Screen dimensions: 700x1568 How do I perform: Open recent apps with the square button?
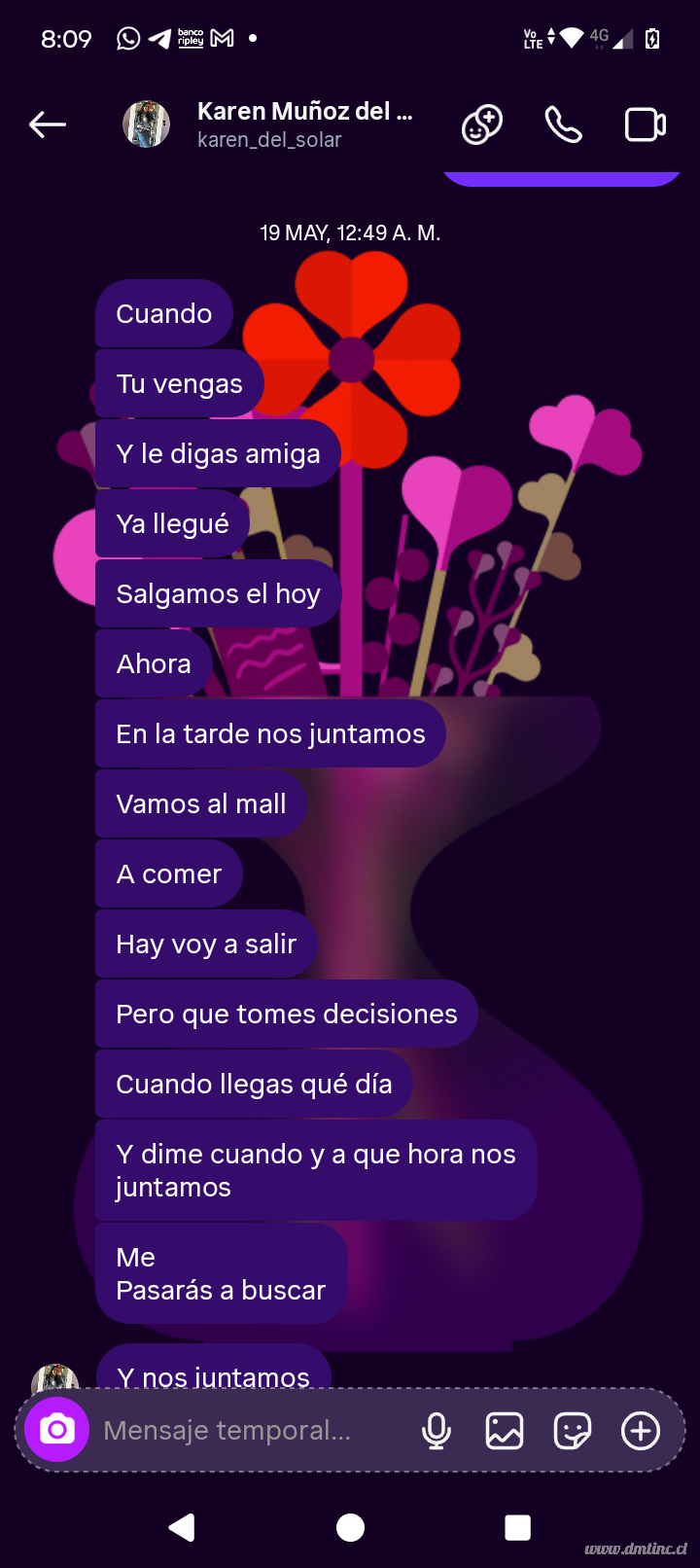coord(518,1527)
